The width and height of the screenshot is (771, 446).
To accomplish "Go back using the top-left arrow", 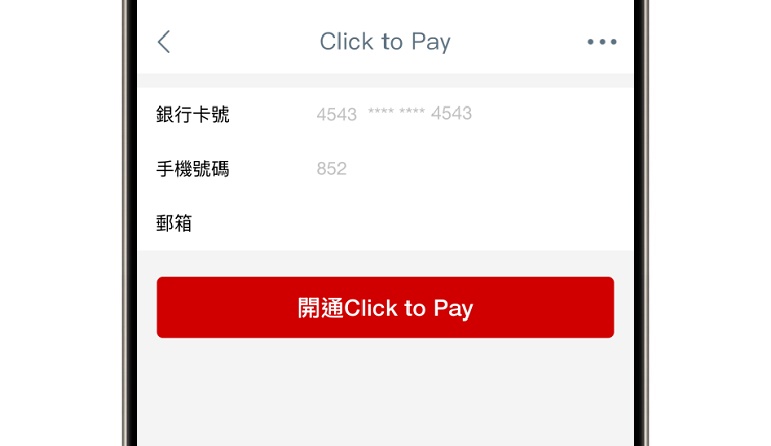I will (164, 42).
